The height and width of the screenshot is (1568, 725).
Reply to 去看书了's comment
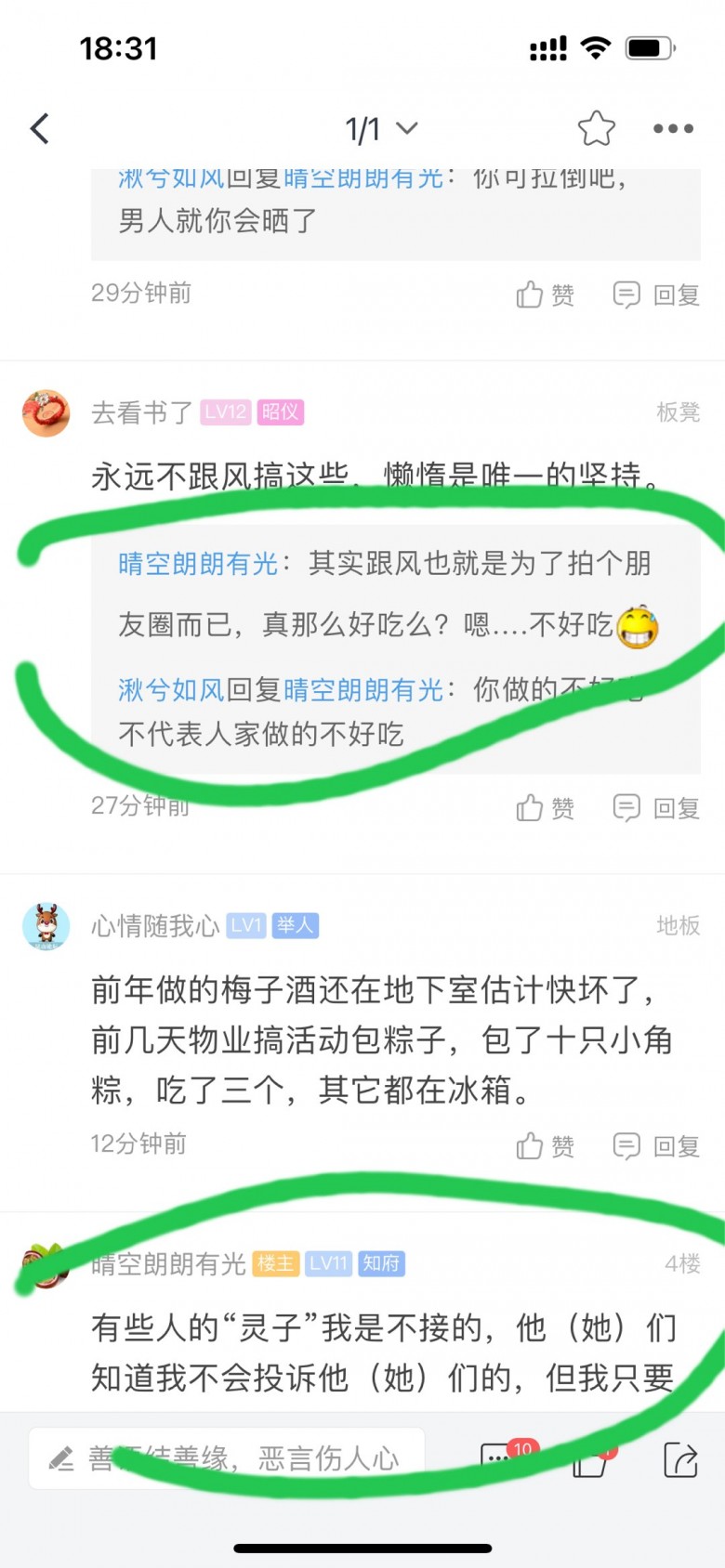[656, 808]
